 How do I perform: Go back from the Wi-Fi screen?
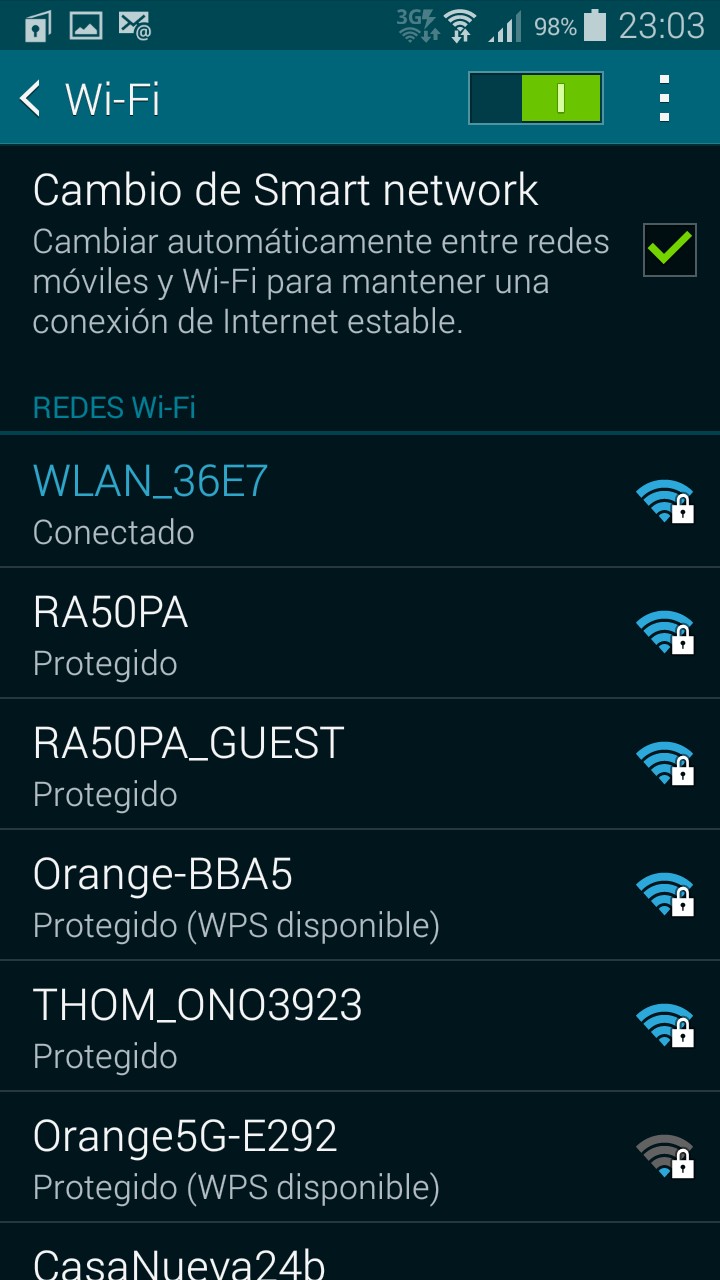32,99
